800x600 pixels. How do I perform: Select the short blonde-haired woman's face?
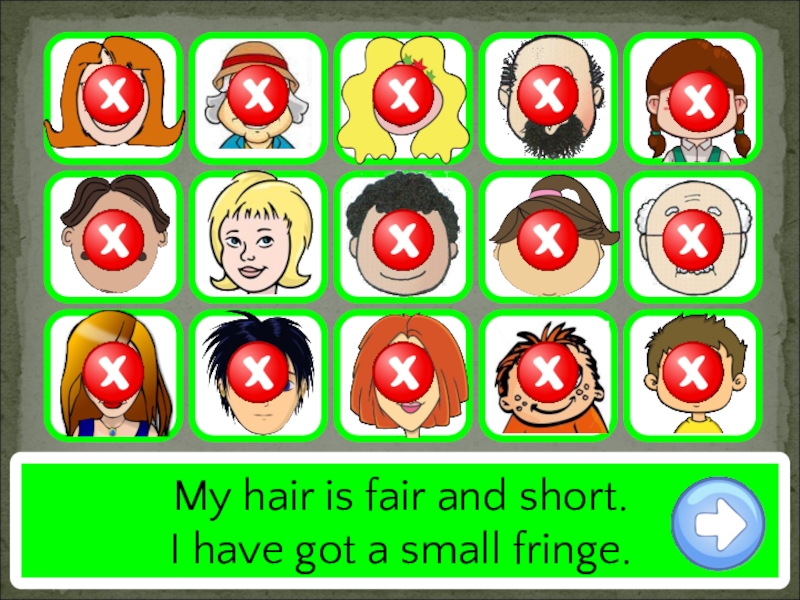258,237
